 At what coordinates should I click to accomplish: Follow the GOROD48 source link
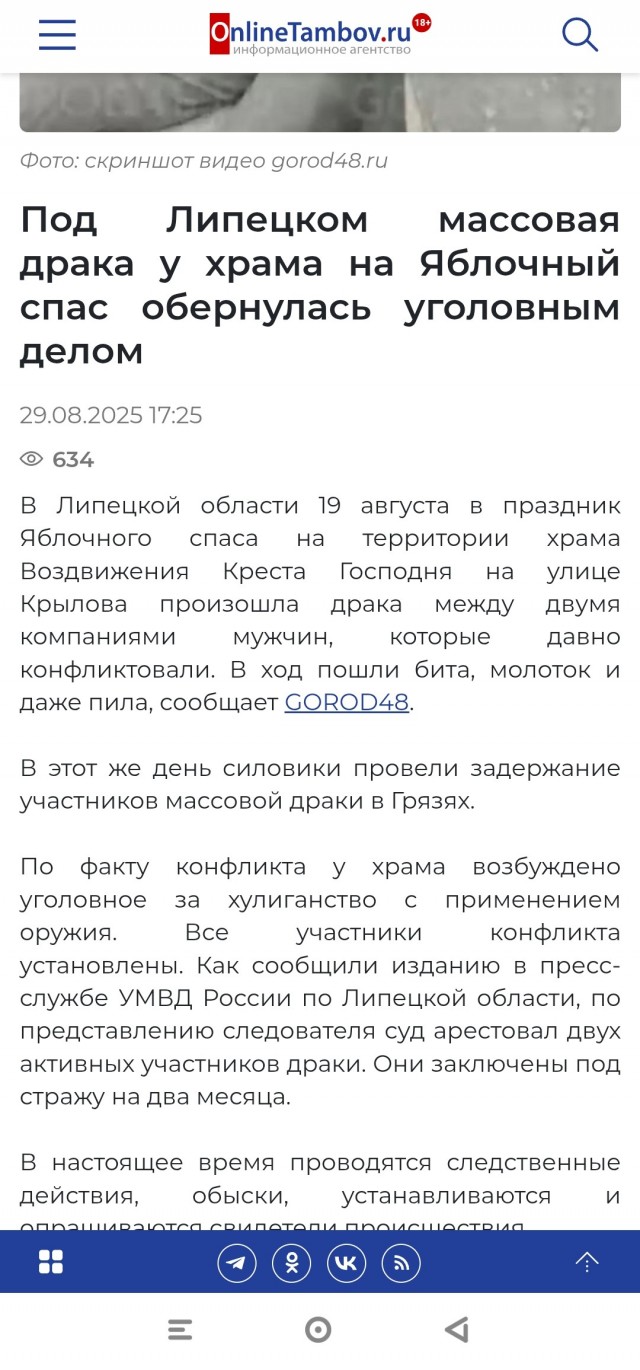coord(347,702)
